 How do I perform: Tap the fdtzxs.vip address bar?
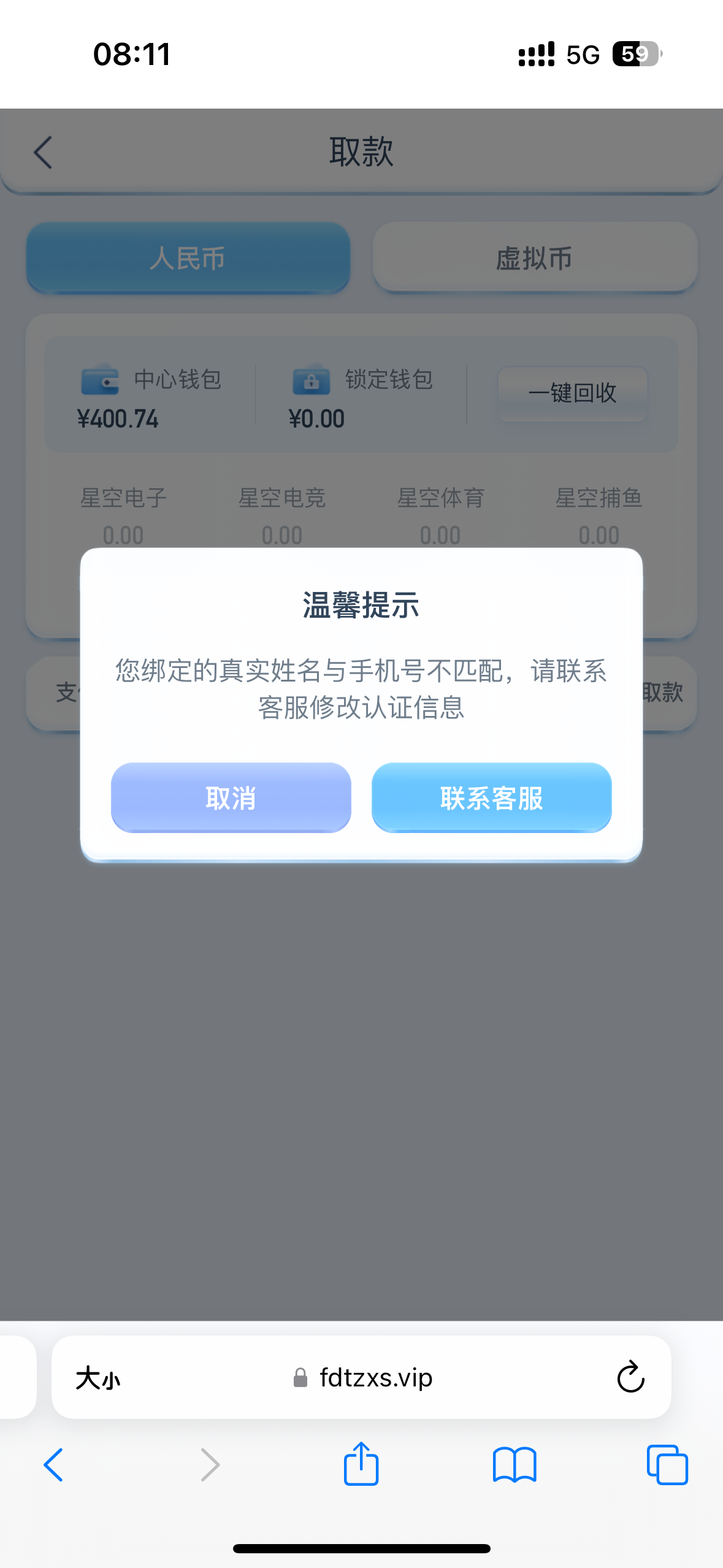coord(375,1378)
